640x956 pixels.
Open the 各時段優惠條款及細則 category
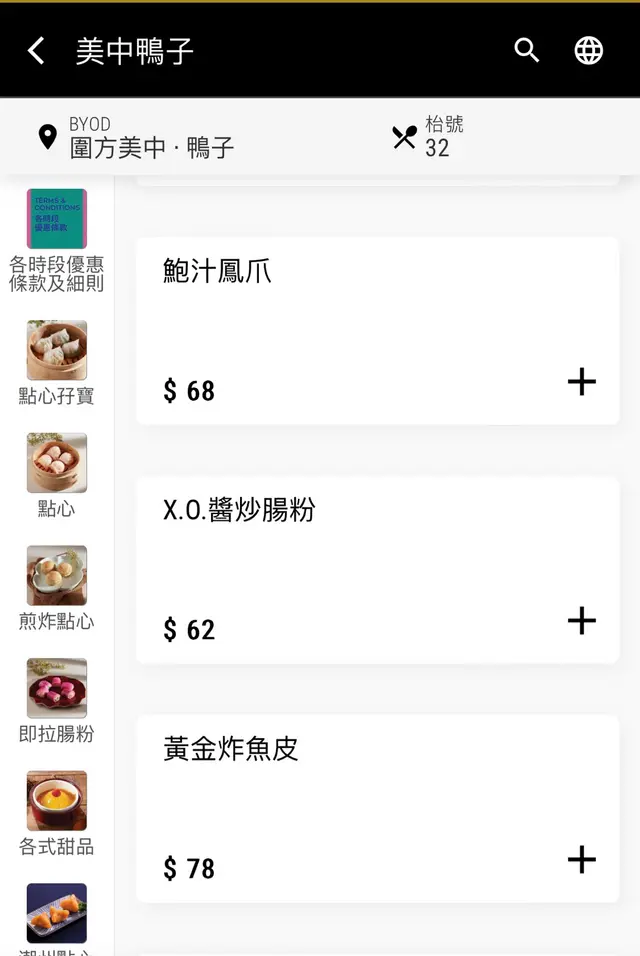(x=57, y=240)
